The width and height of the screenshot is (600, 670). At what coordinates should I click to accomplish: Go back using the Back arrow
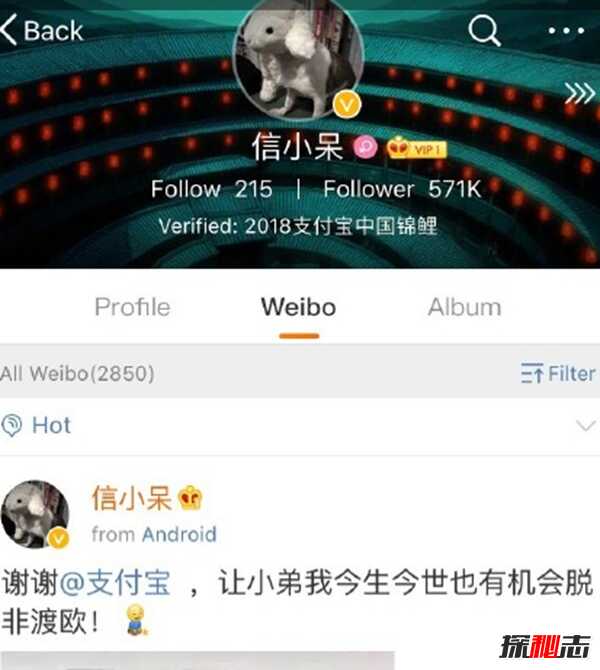coord(42,30)
